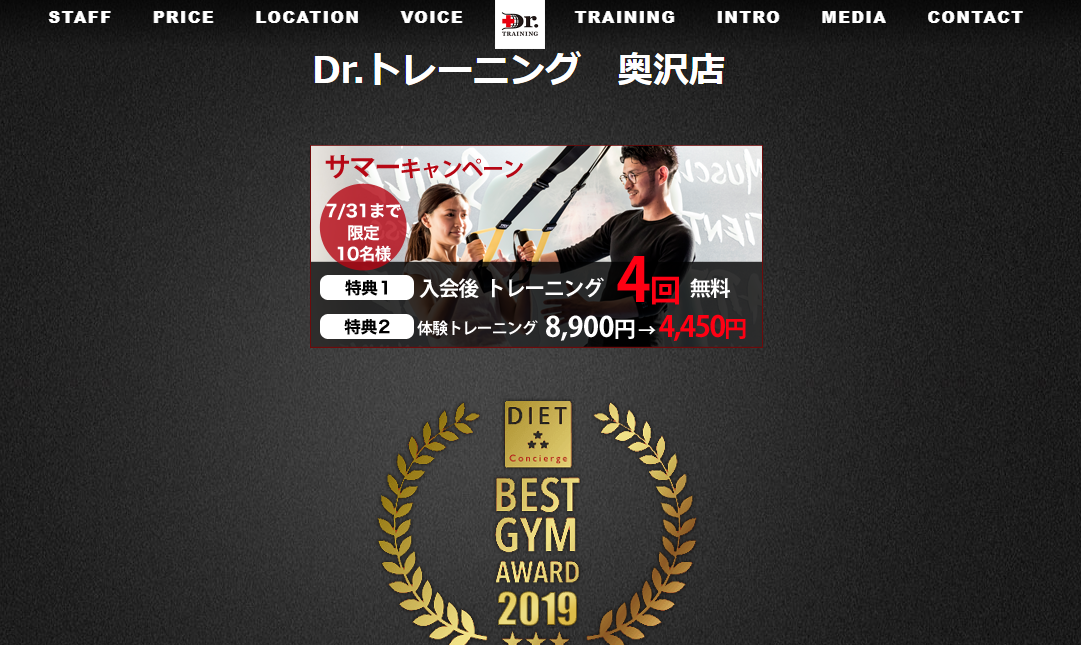Screen dimensions: 1081x645
Task: Open the STAFF section
Action: click(x=80, y=17)
